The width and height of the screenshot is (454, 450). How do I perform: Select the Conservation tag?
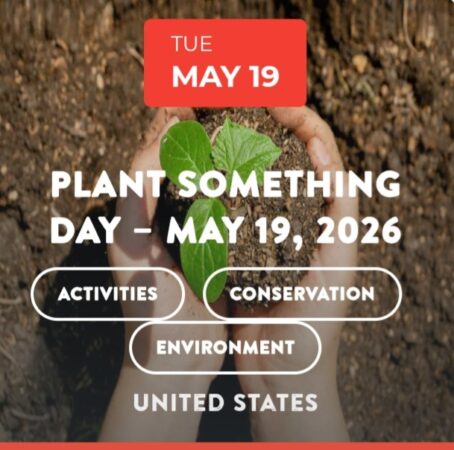tap(302, 294)
